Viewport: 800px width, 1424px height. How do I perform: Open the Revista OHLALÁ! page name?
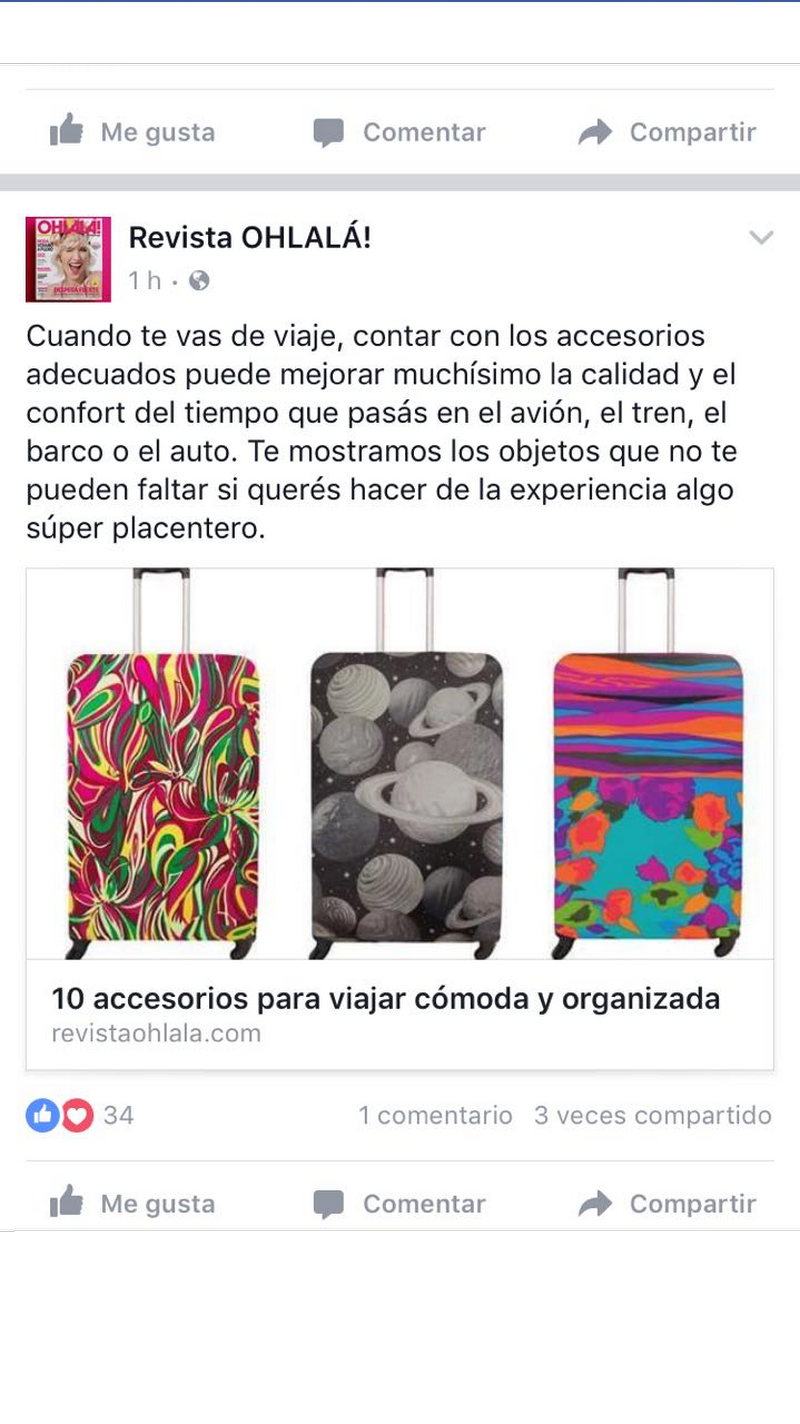coord(250,238)
